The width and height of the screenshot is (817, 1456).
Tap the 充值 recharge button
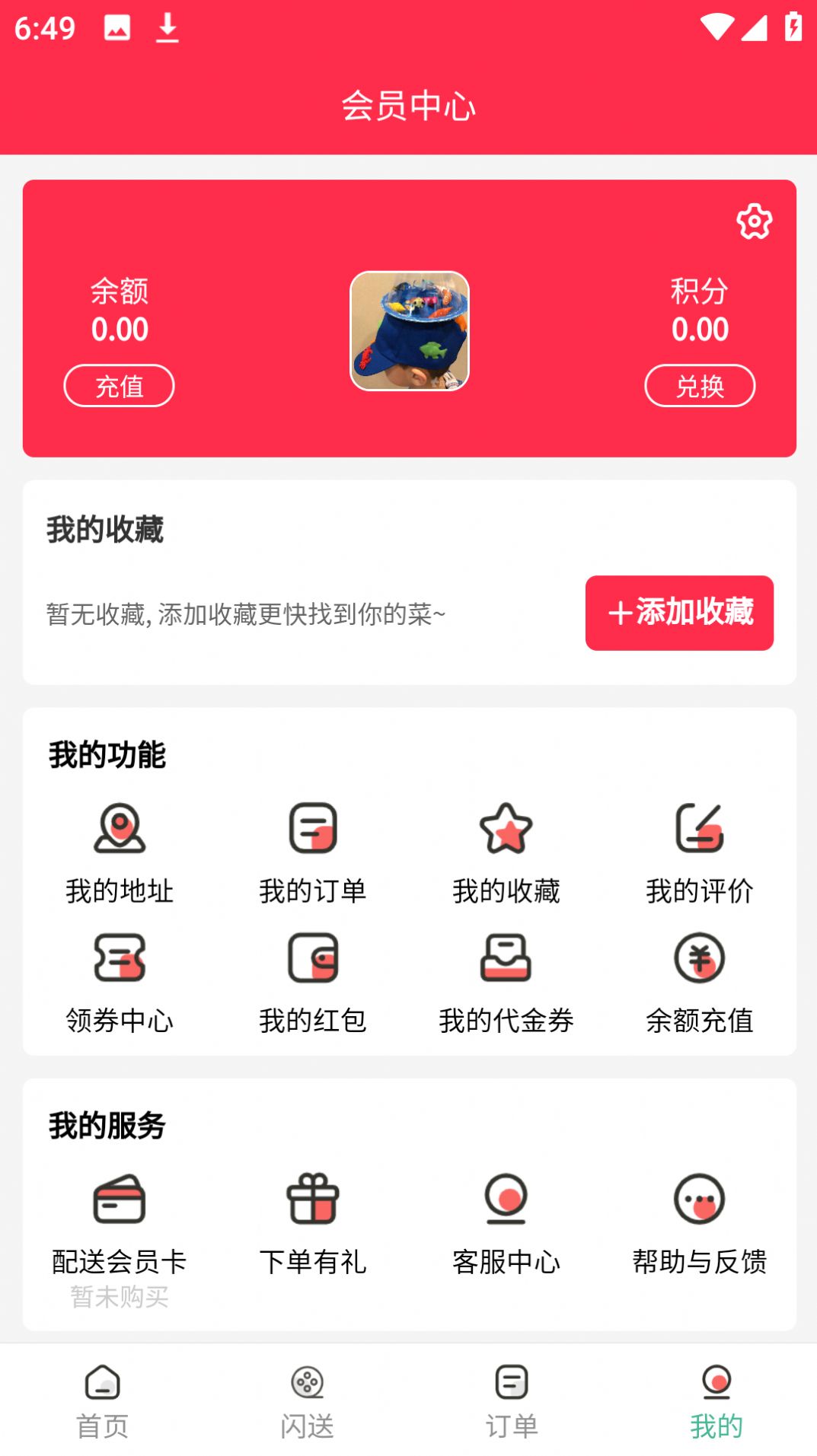click(x=119, y=386)
